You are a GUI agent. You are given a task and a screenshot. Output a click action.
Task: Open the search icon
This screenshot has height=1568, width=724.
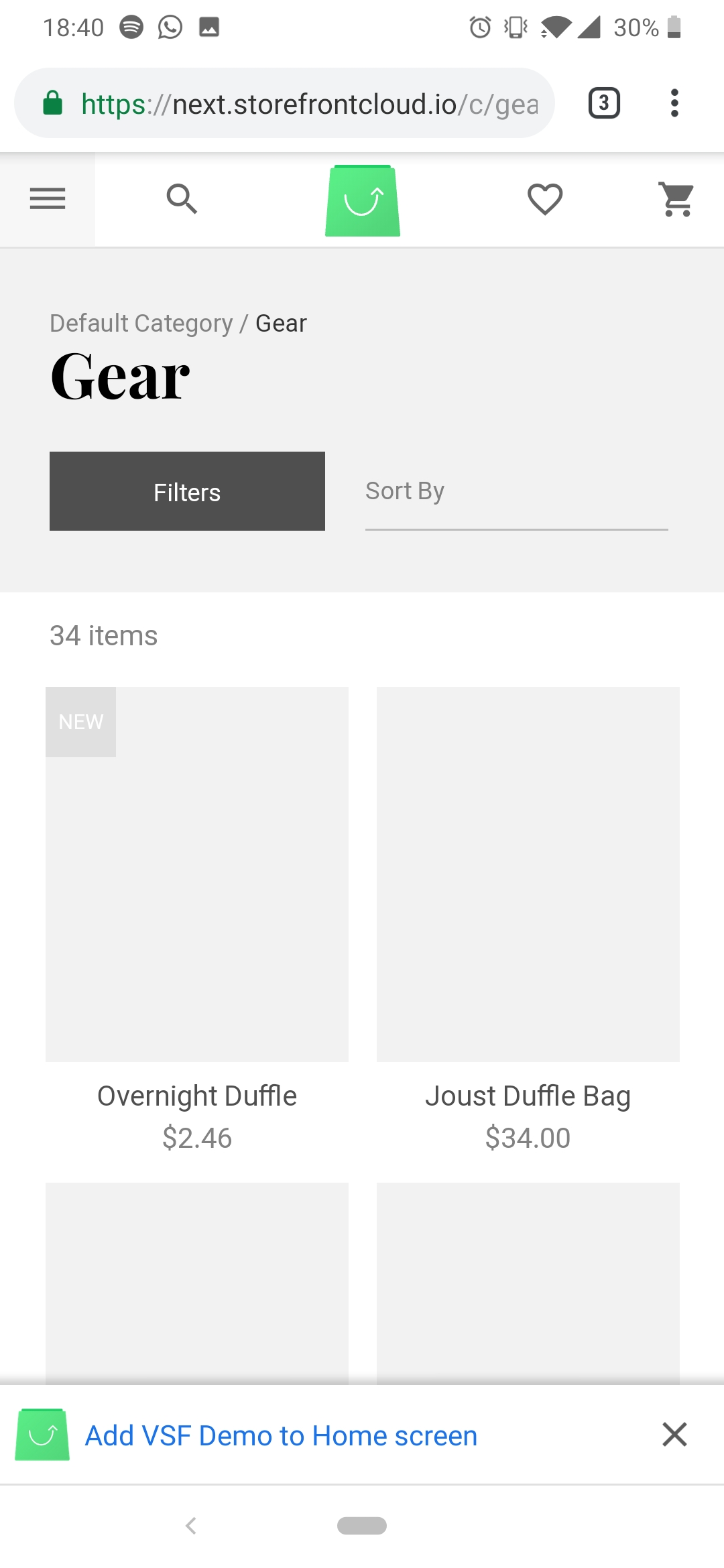tap(181, 198)
